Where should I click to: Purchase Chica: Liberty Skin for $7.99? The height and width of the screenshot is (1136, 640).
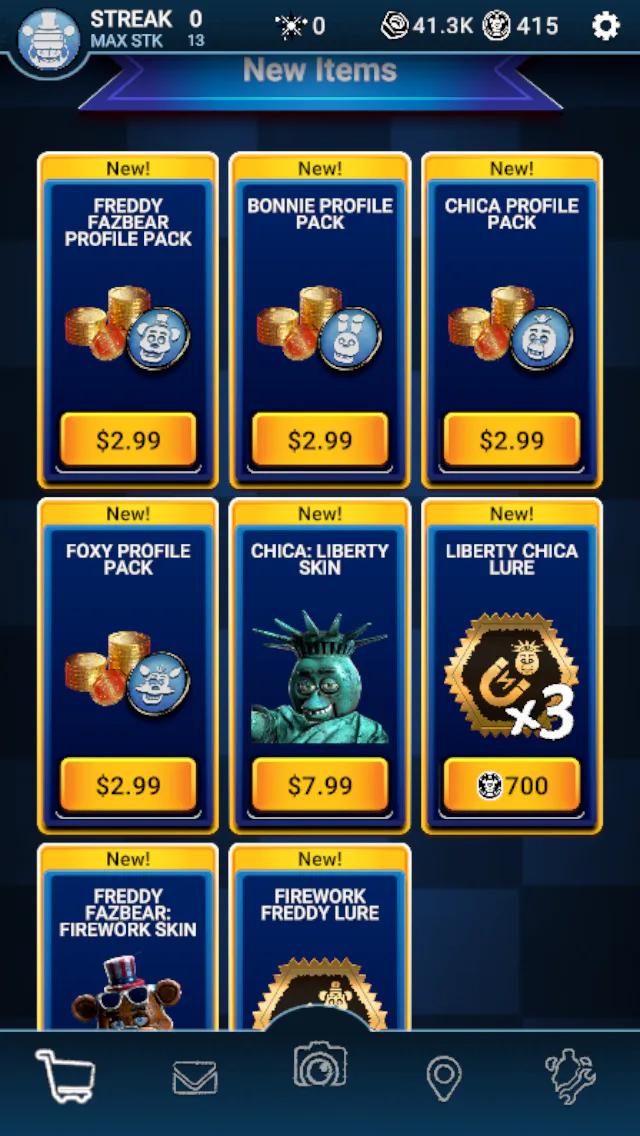pos(320,785)
